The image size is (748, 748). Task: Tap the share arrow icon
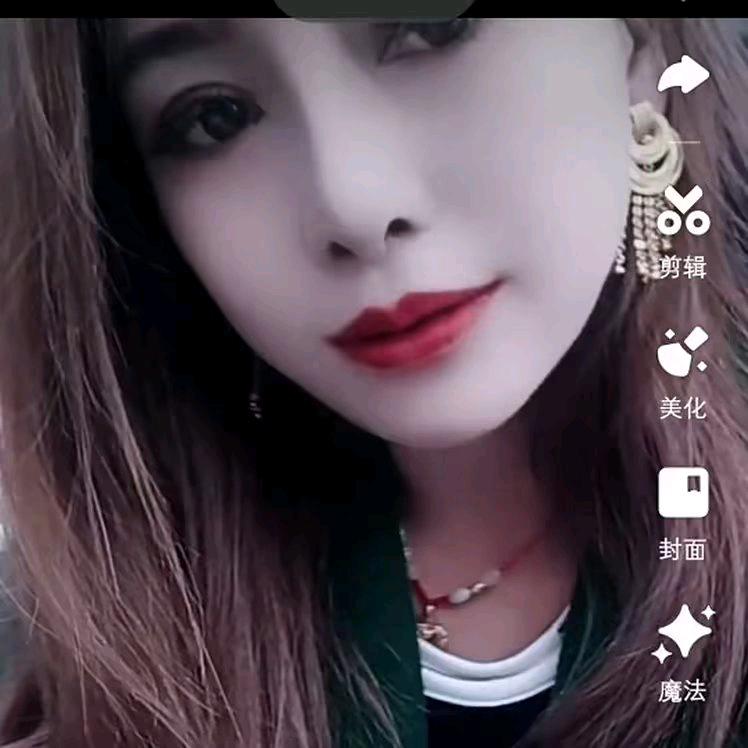click(x=683, y=75)
